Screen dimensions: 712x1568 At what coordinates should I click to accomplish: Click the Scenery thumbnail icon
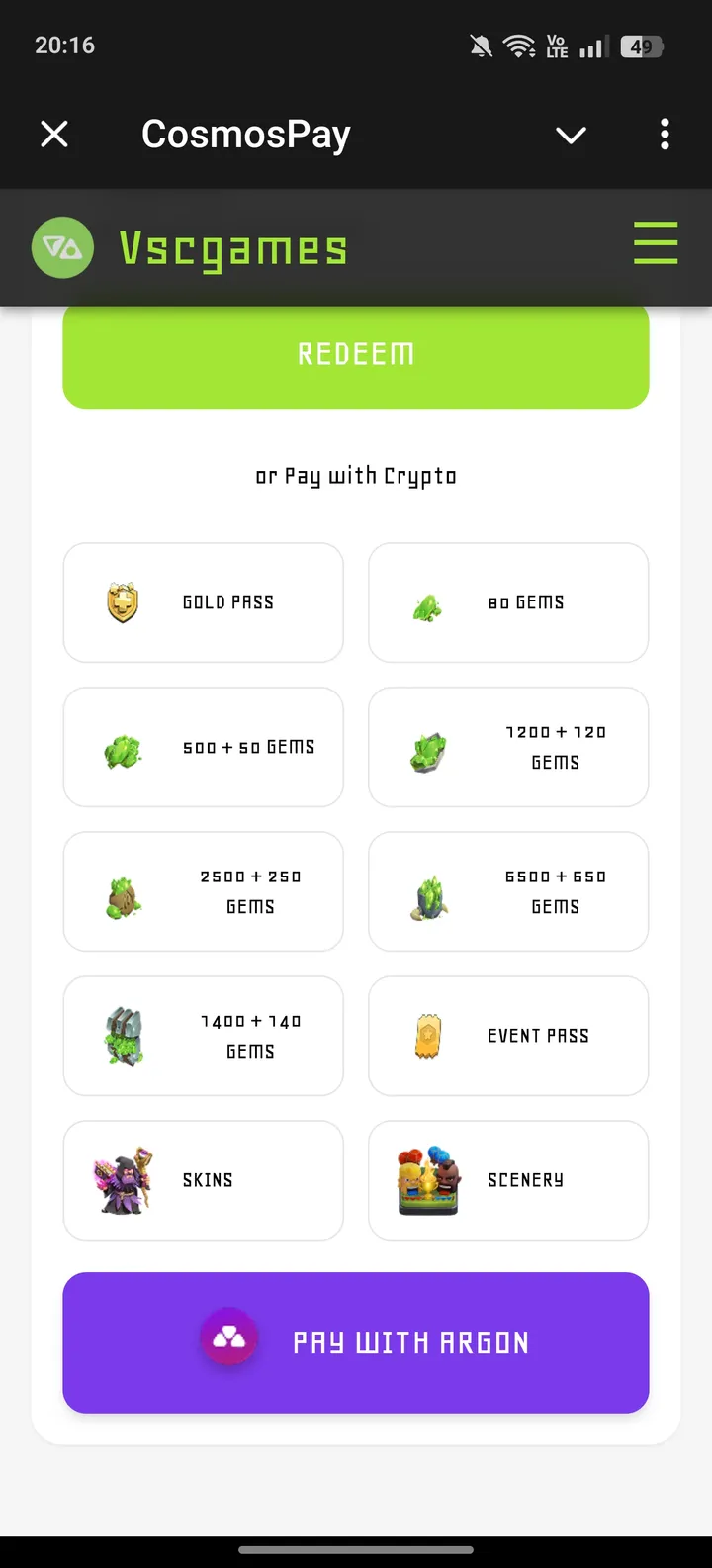(x=427, y=1179)
